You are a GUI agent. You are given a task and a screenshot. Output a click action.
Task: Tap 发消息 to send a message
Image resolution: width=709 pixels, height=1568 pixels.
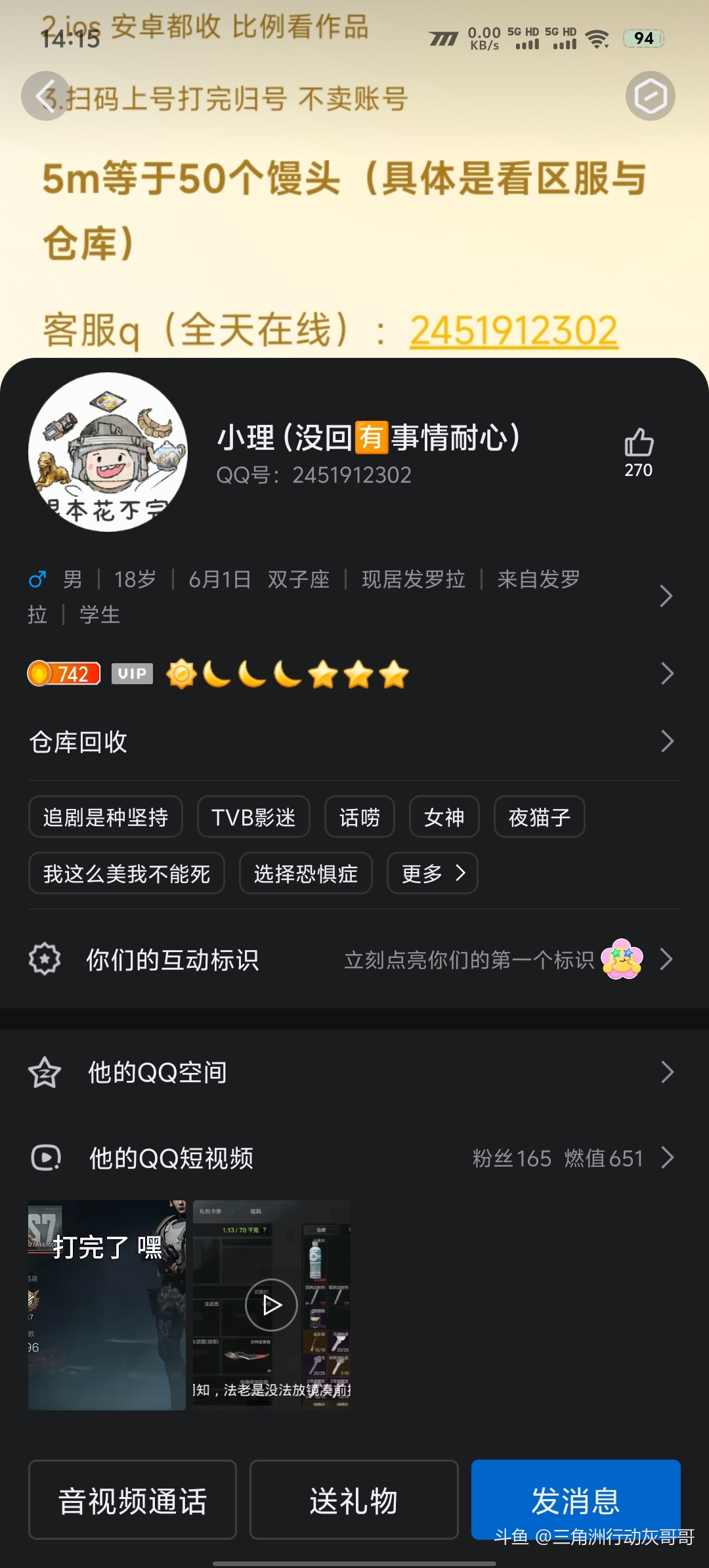click(x=575, y=1499)
